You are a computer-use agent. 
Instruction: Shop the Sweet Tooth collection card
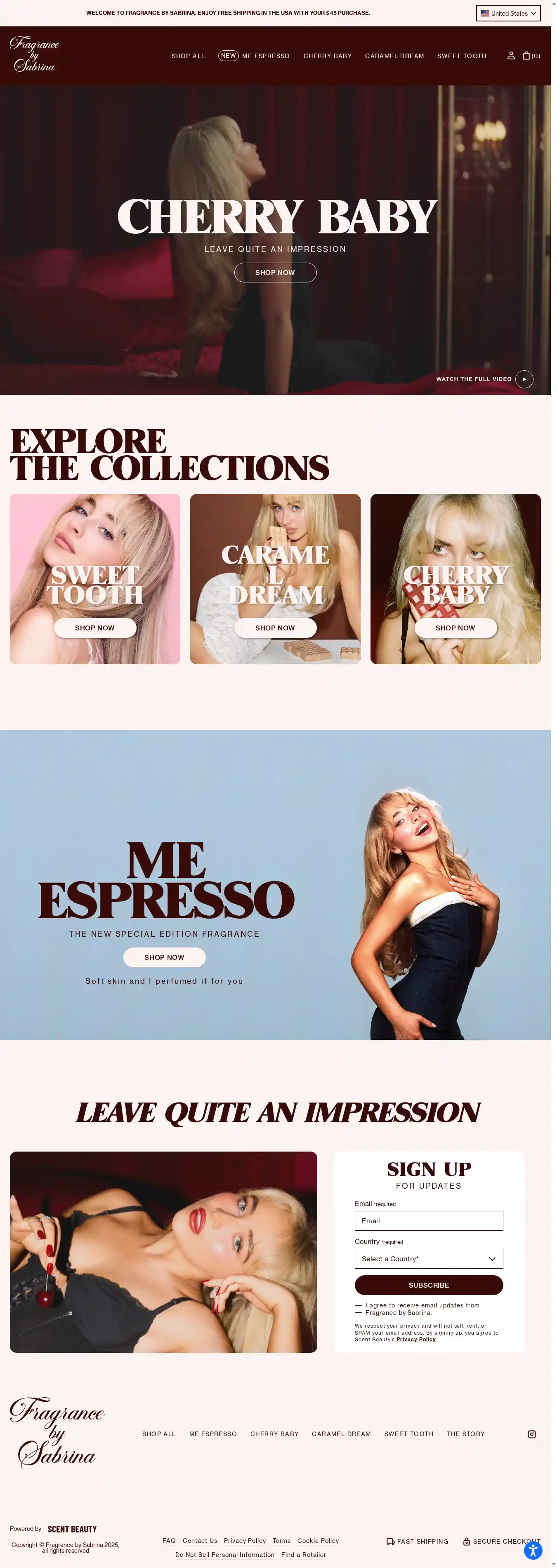[x=94, y=628]
